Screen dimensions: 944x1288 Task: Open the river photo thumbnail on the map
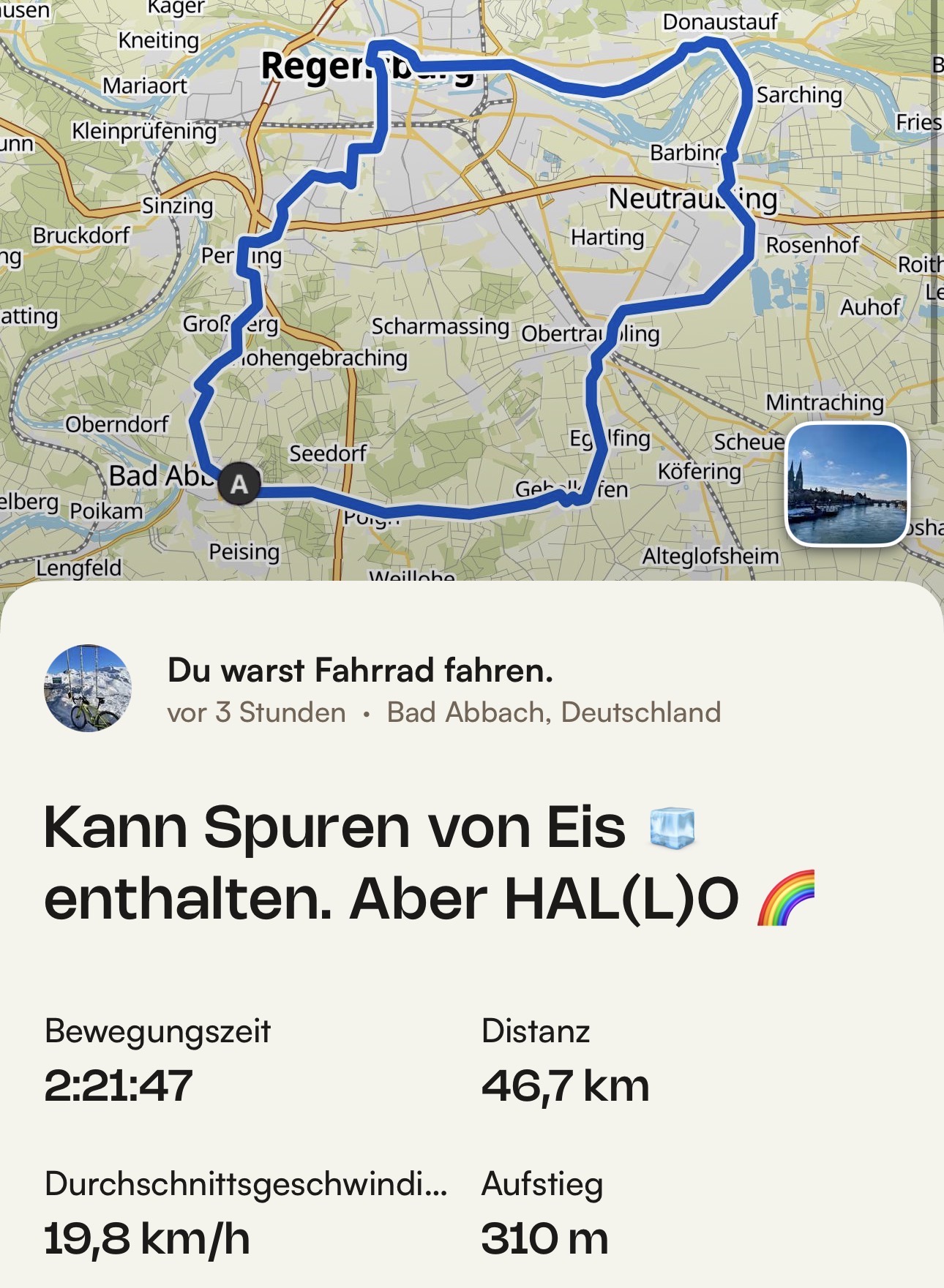tap(847, 483)
